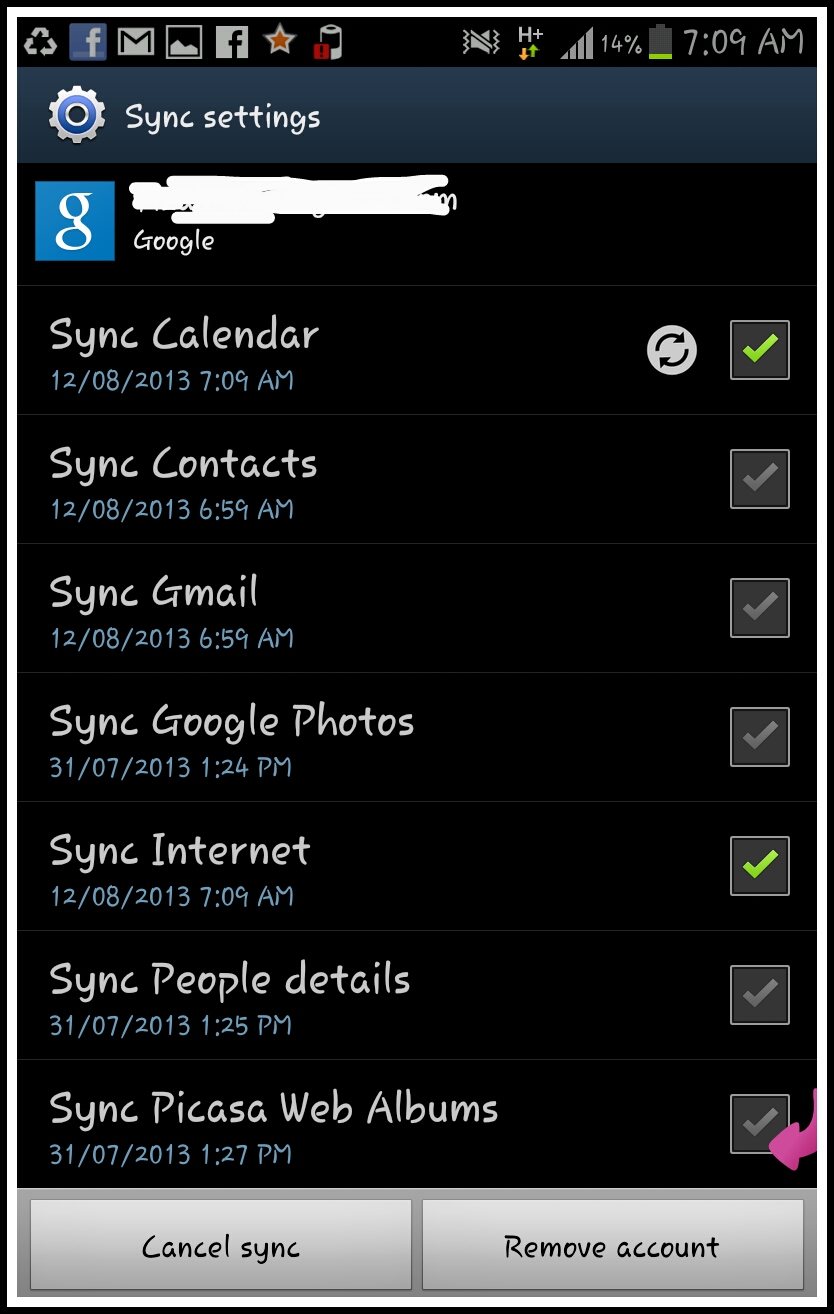Tap the Cancel sync button

[221, 1246]
